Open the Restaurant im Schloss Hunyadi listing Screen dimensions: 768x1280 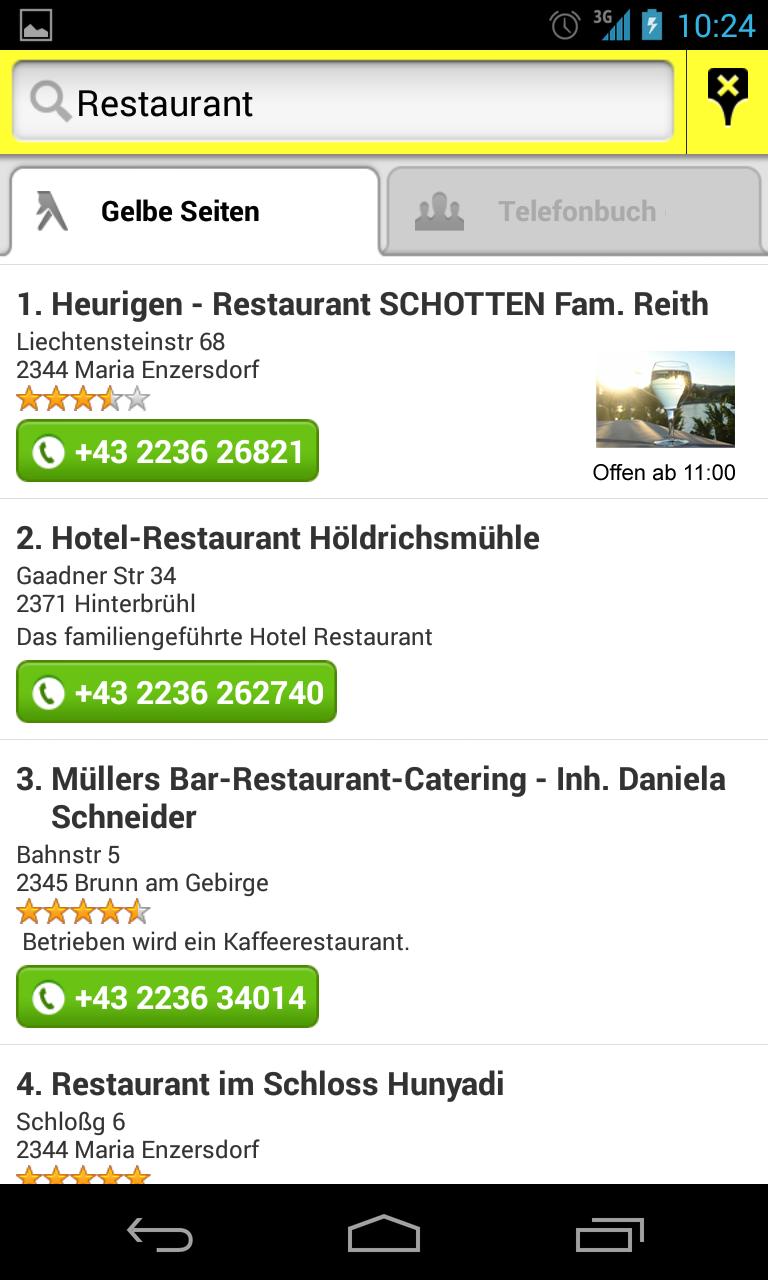[262, 1083]
